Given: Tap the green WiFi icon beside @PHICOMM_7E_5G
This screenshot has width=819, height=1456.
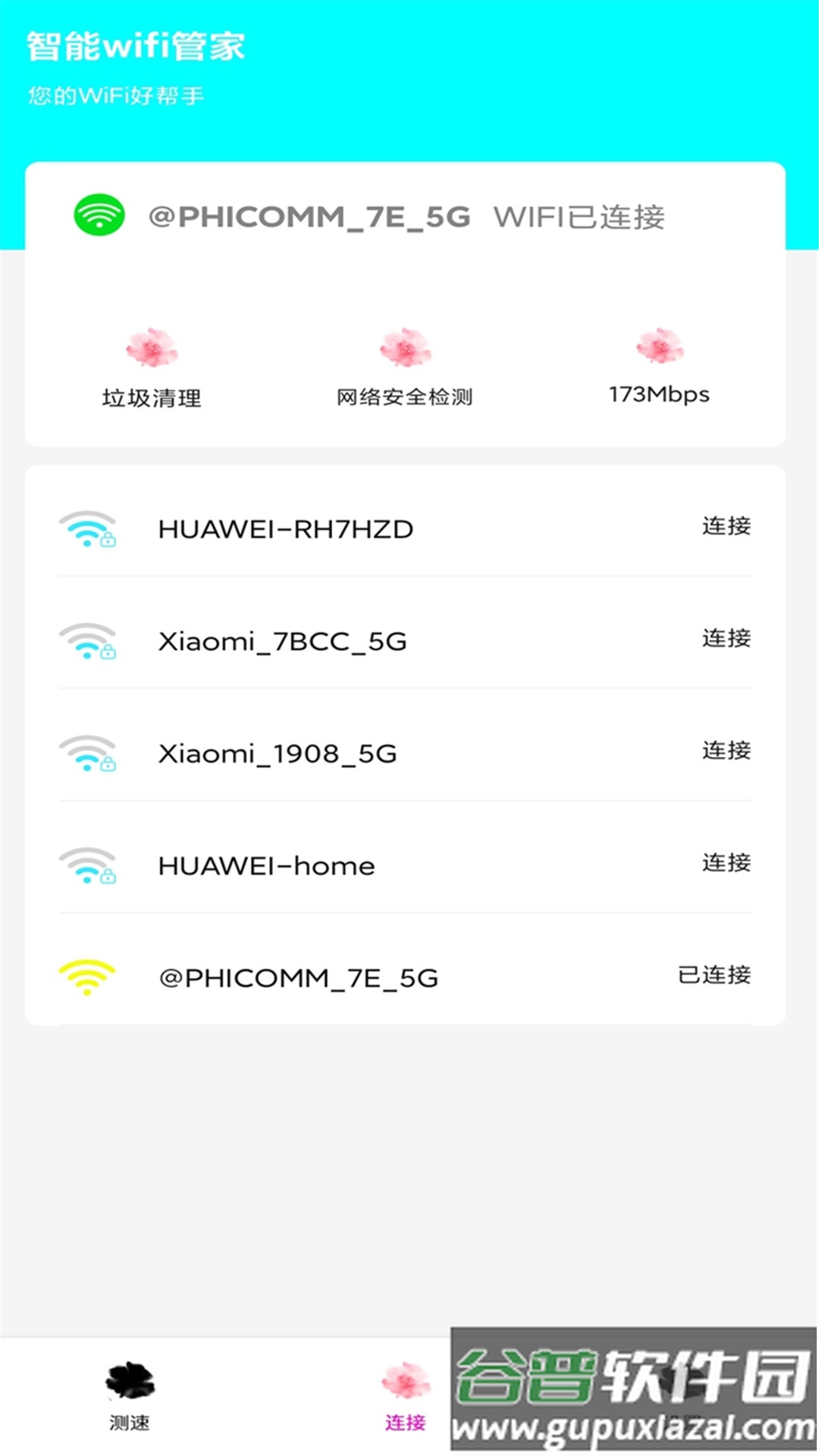Looking at the screenshot, I should point(98,215).
